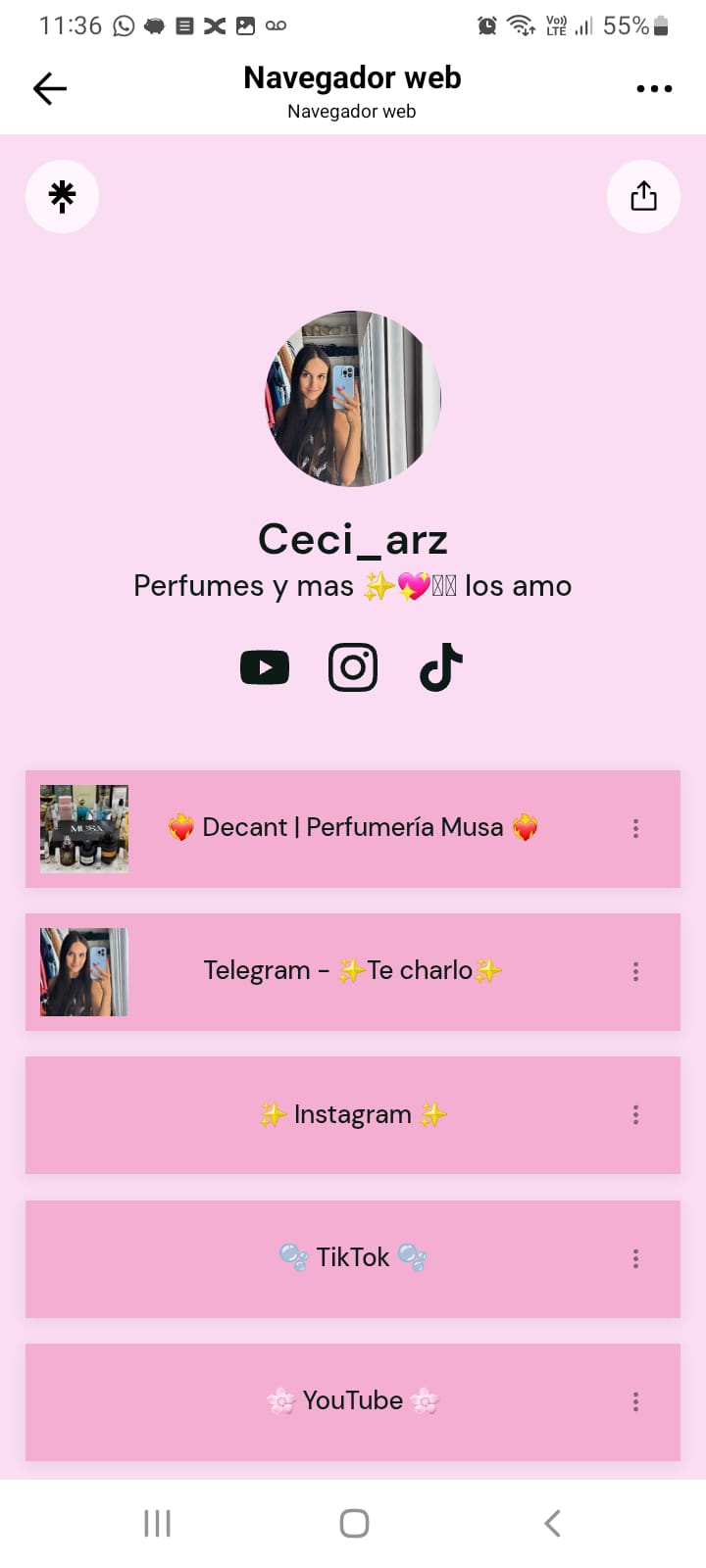Viewport: 706px width, 1568px height.
Task: Click the perfume bottles thumbnail on the first link
Action: pyautogui.click(x=83, y=828)
